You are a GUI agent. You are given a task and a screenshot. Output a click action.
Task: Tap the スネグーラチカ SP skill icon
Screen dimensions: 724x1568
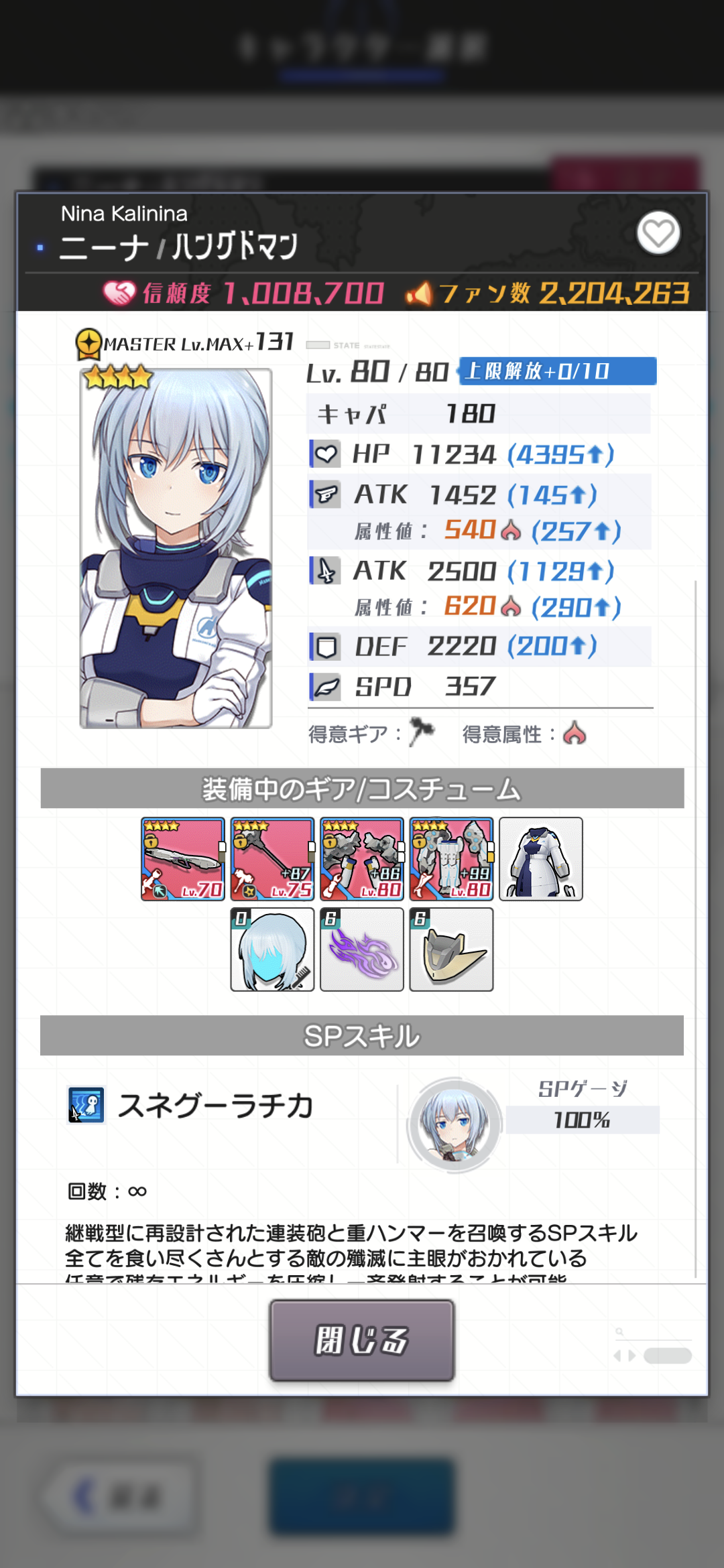tap(86, 1105)
